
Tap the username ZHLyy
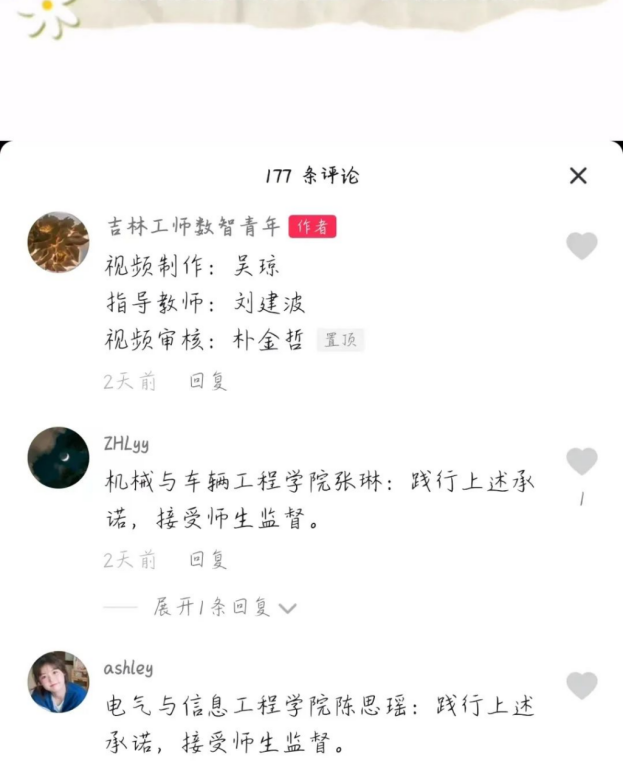click(126, 443)
